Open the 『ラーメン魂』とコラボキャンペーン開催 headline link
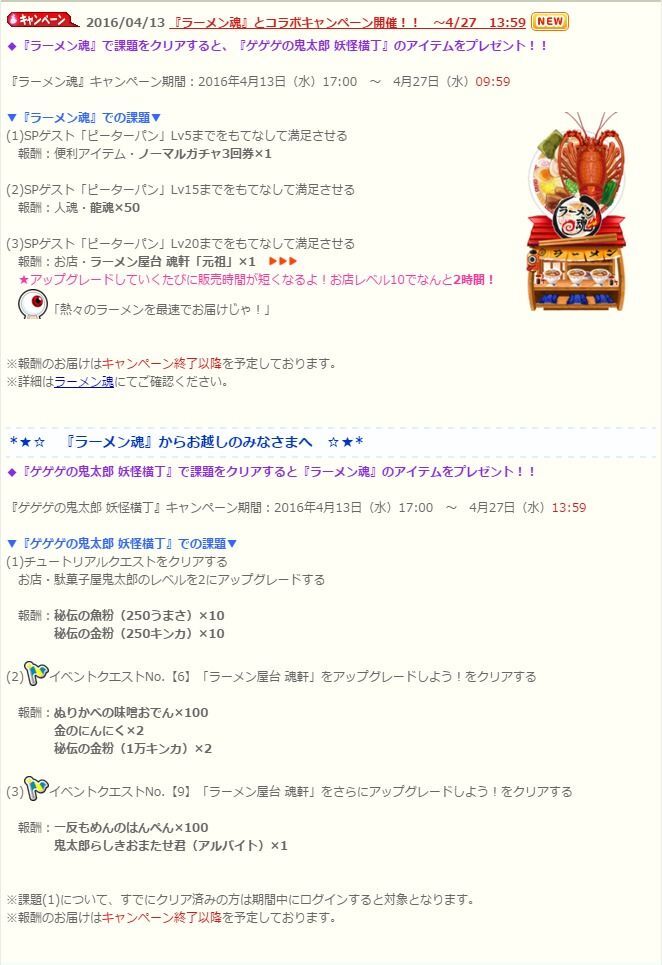Image resolution: width=662 pixels, height=965 pixels. click(x=300, y=22)
